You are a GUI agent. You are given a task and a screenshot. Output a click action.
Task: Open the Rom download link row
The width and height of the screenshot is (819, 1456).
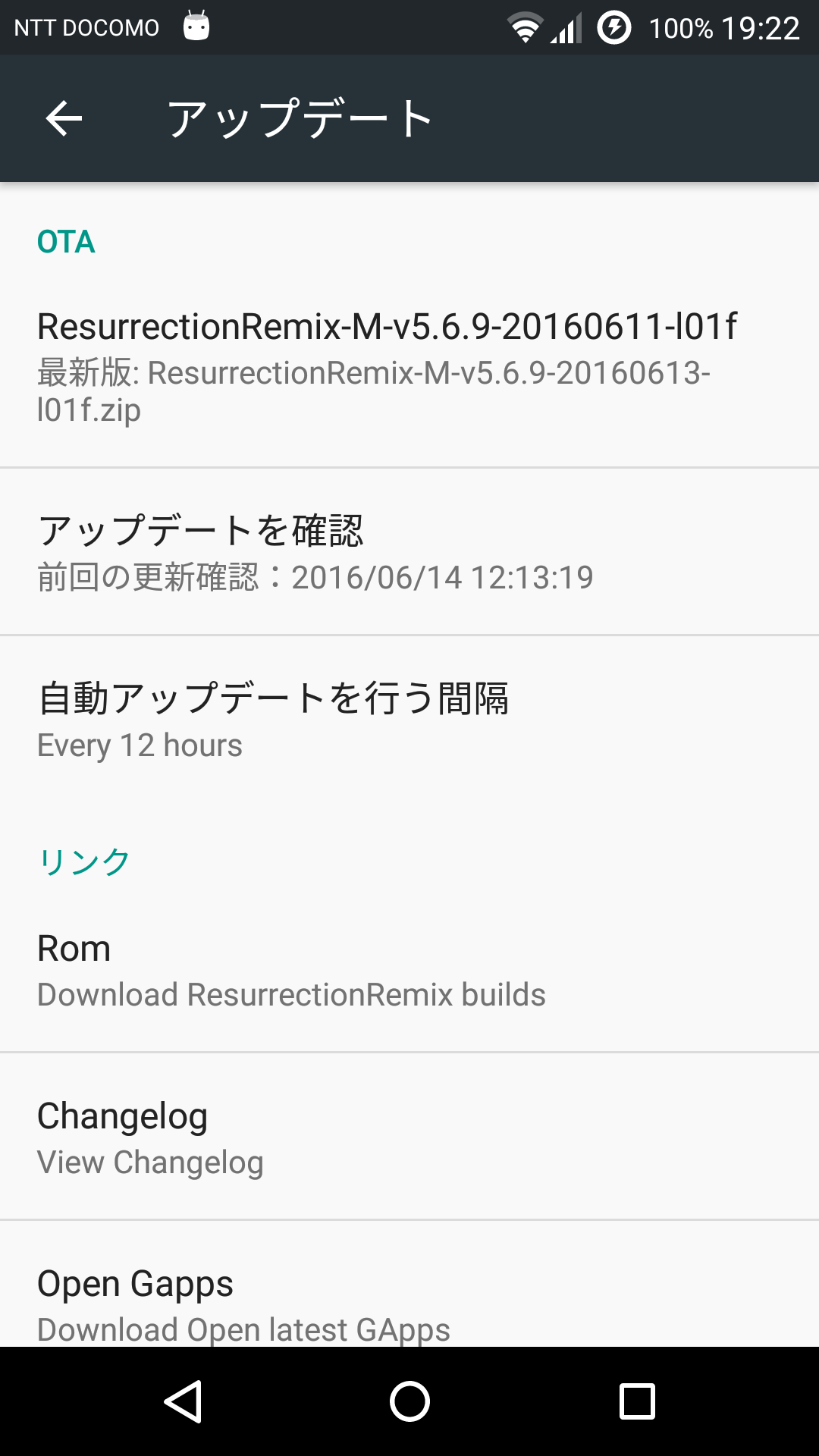pyautogui.click(x=409, y=971)
